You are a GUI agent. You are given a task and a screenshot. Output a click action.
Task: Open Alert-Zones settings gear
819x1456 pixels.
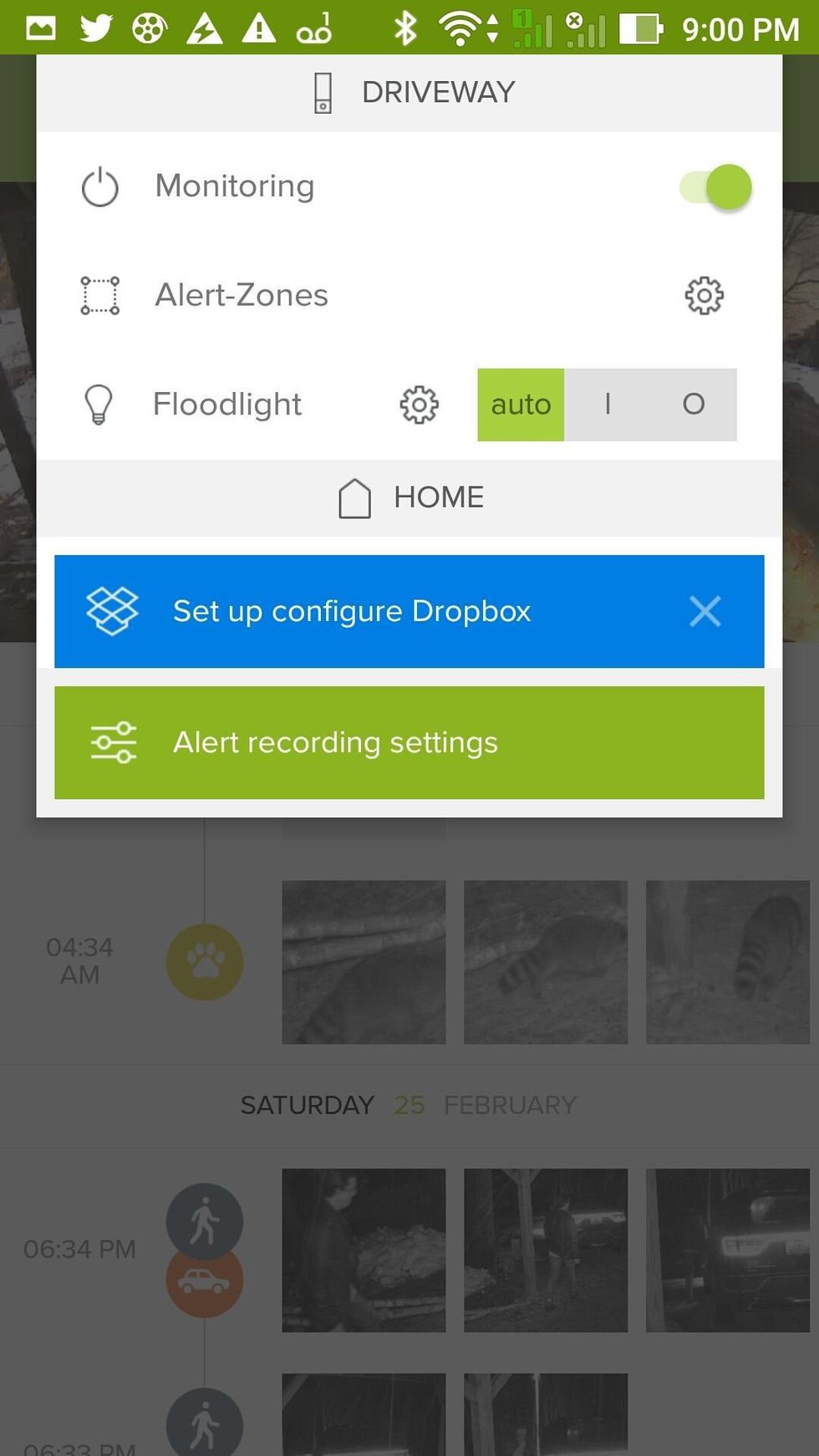click(704, 295)
